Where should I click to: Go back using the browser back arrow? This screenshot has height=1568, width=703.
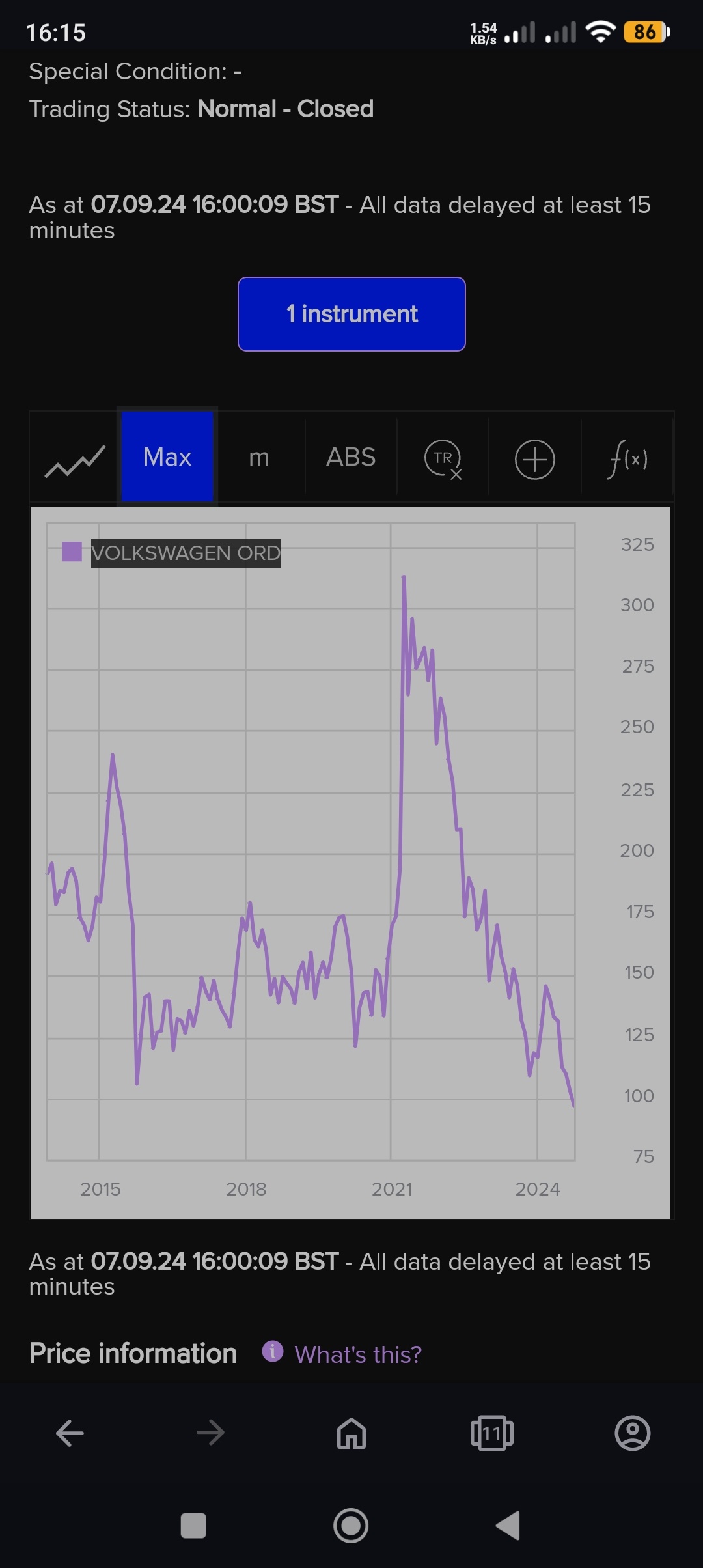[70, 1433]
